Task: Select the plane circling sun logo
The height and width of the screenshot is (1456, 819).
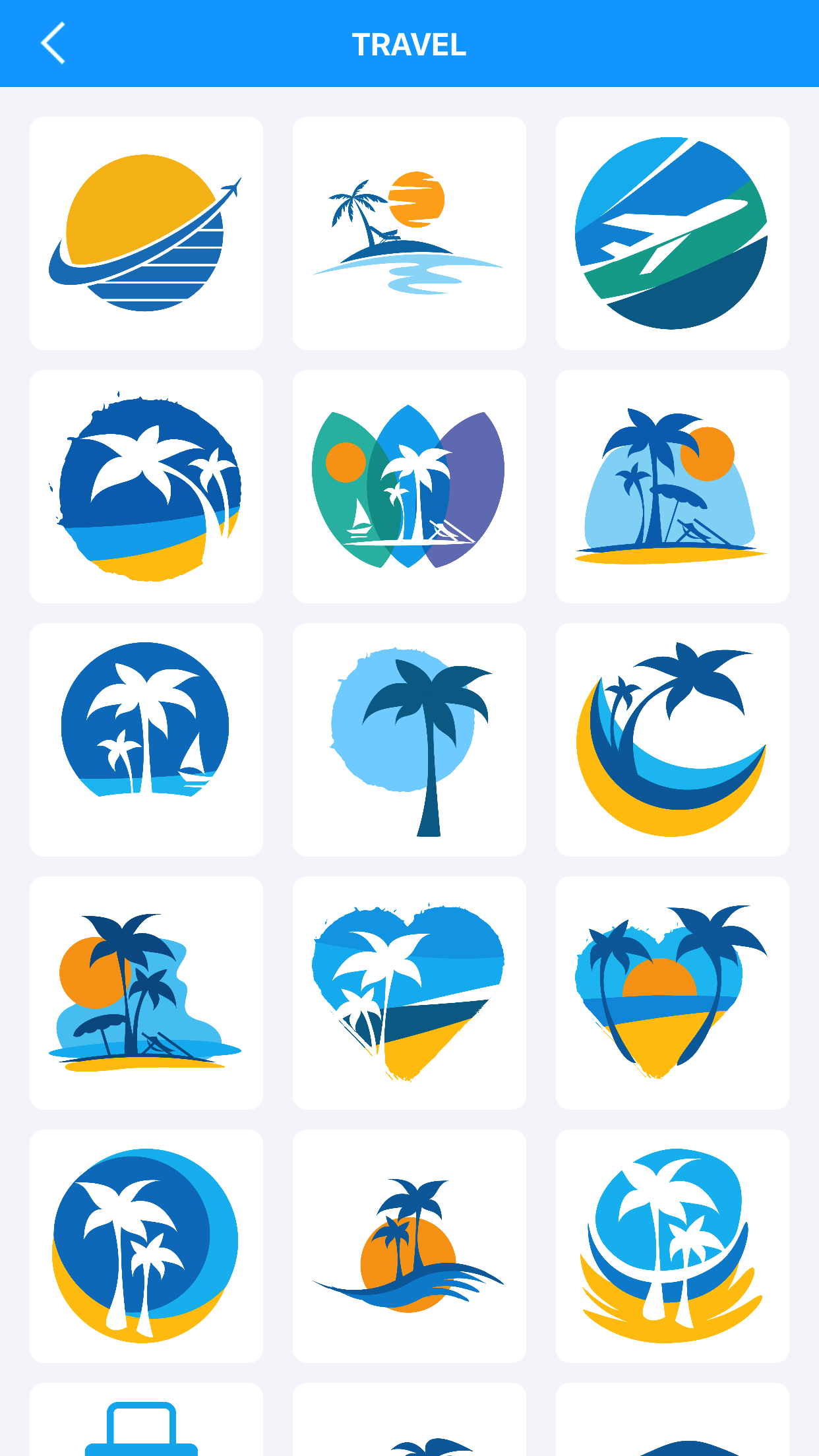Action: pos(146,233)
